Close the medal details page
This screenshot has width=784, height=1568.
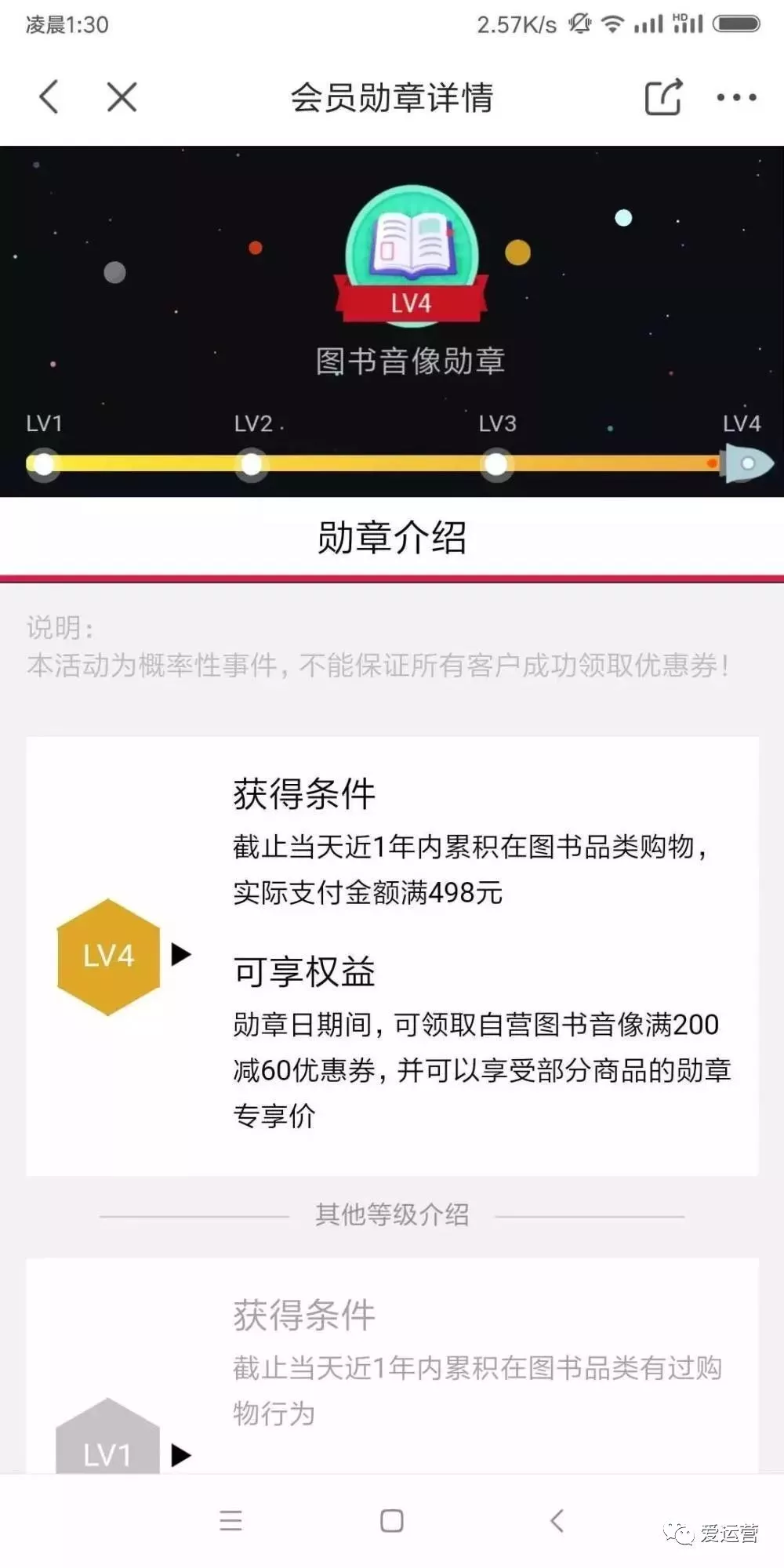coord(122,97)
